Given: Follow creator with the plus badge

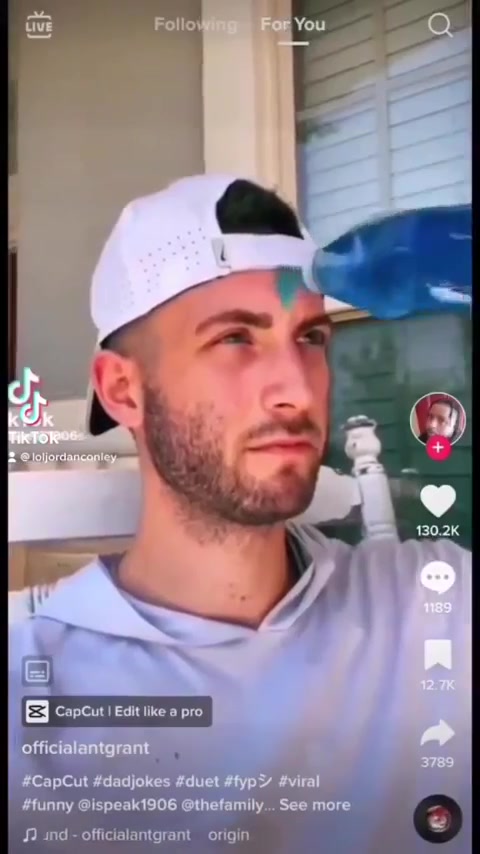Looking at the screenshot, I should pos(438,449).
